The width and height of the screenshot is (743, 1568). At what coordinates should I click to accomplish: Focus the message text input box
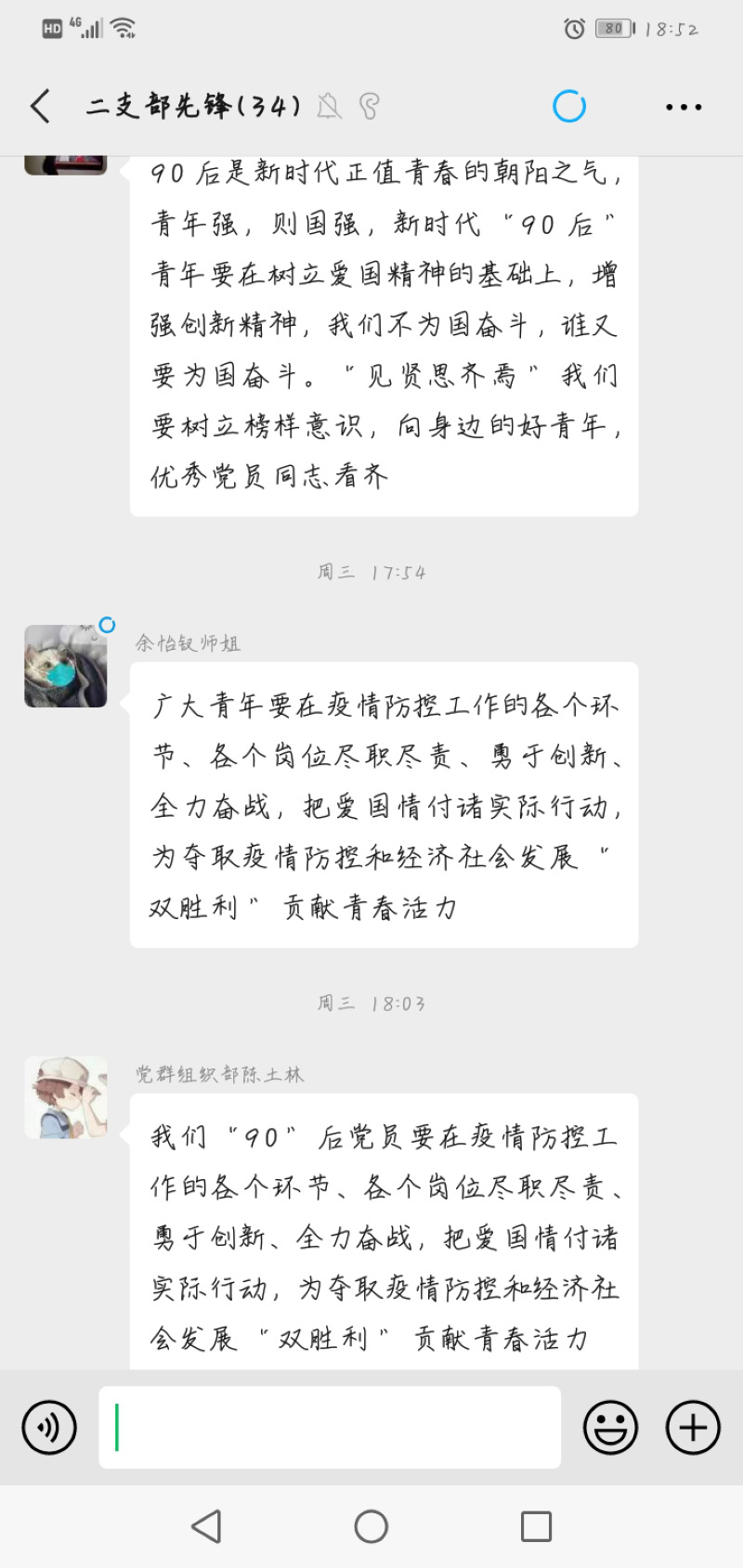pyautogui.click(x=330, y=1427)
